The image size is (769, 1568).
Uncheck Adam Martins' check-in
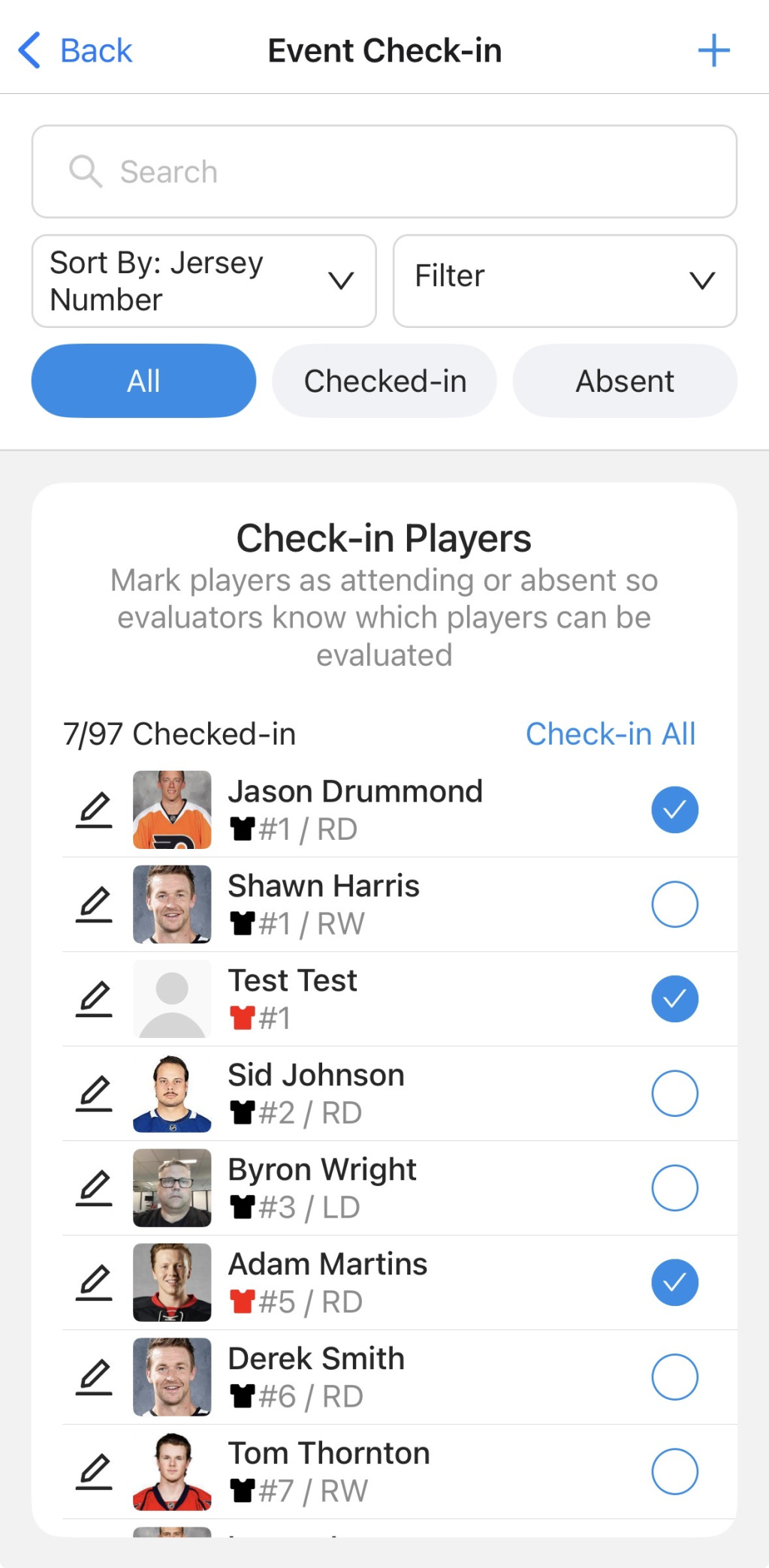[674, 1283]
